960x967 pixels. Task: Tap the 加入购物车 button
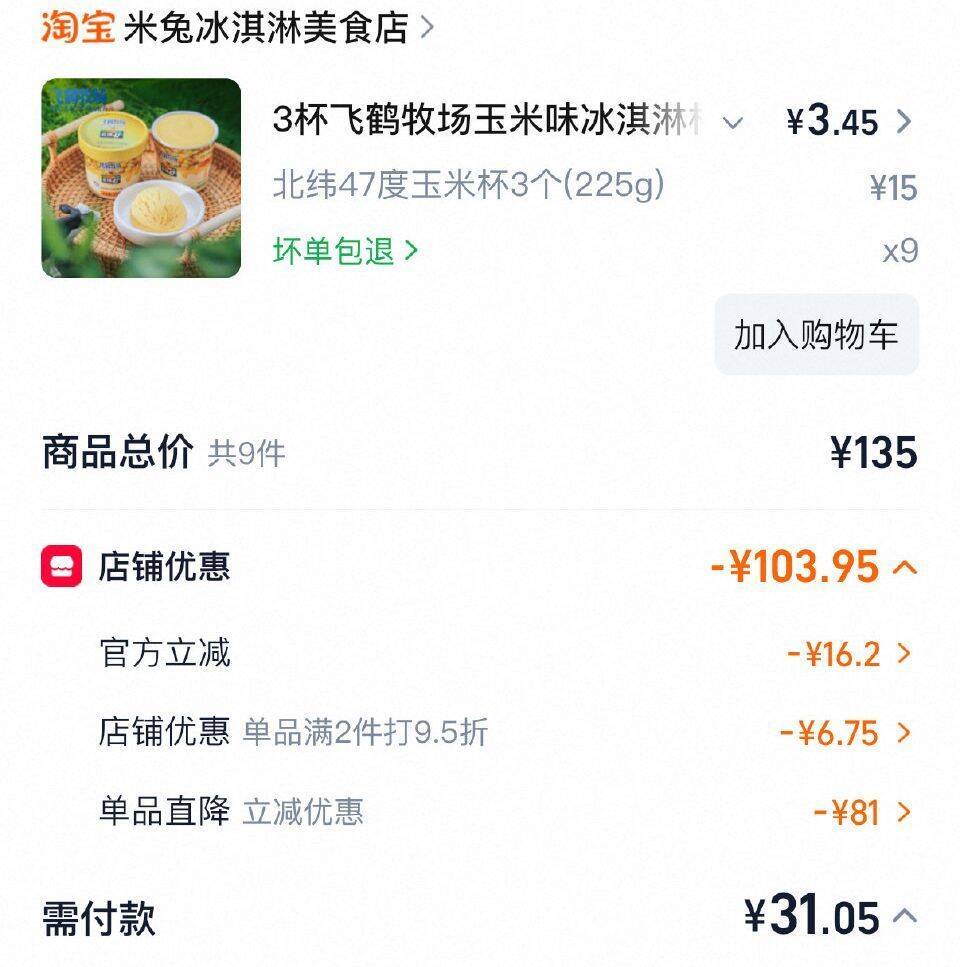point(816,335)
